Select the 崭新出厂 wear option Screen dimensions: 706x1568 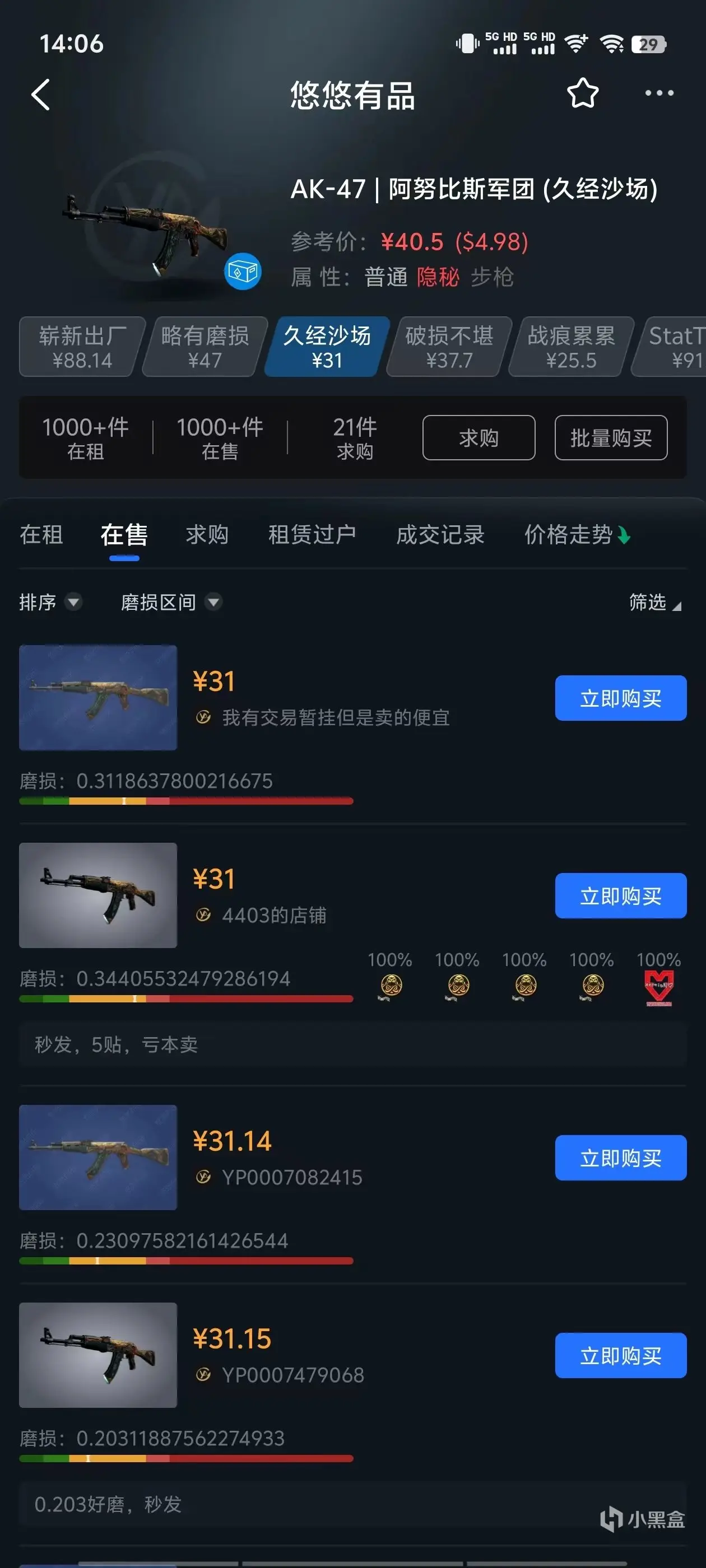[x=82, y=347]
